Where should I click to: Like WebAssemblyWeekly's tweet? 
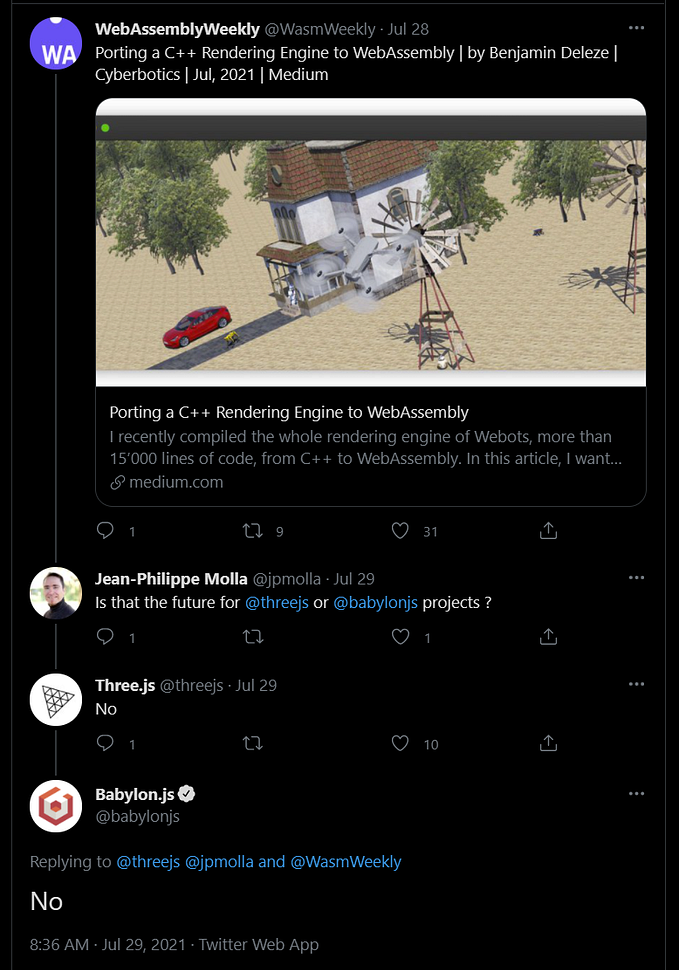pos(400,531)
